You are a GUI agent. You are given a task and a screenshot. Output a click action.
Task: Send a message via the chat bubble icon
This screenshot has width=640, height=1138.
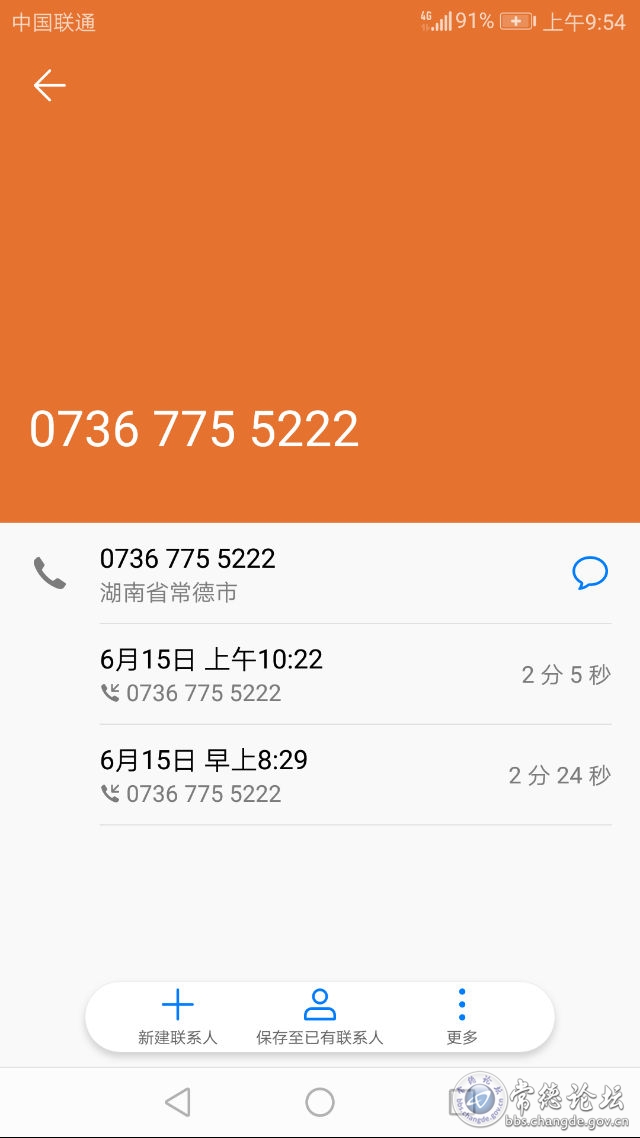(x=589, y=573)
